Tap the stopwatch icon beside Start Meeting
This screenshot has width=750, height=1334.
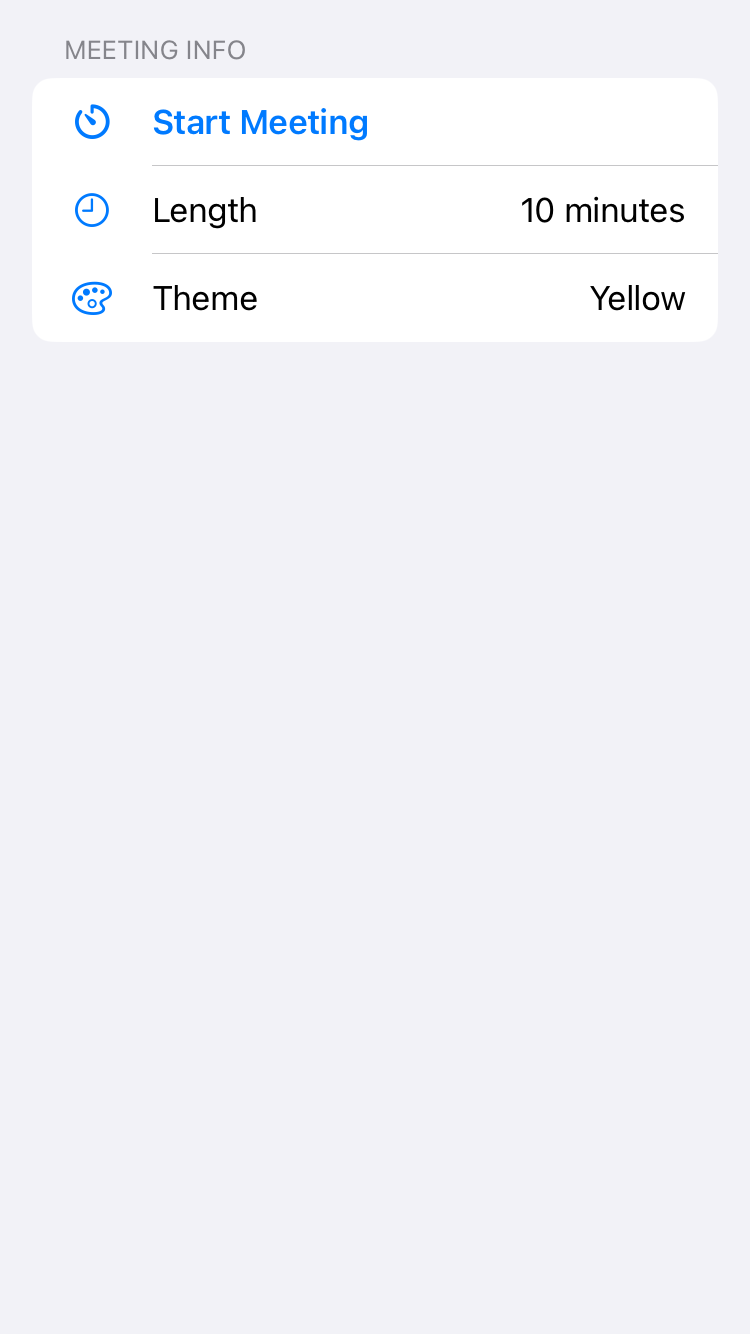click(91, 122)
